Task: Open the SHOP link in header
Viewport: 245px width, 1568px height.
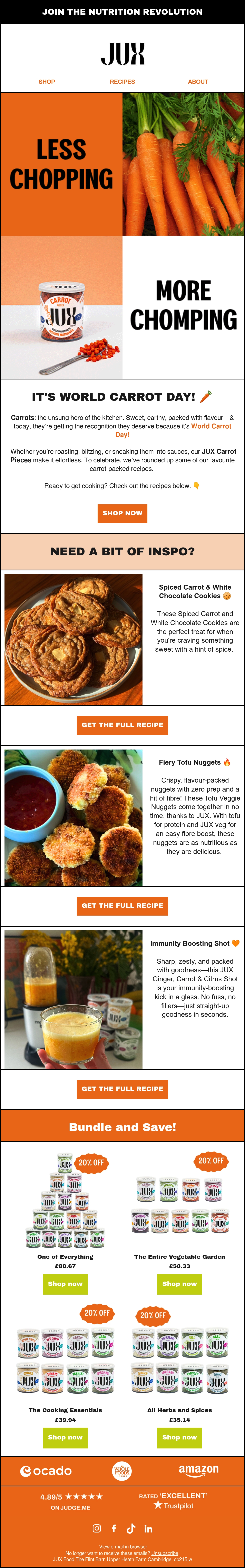Action: coord(47,82)
